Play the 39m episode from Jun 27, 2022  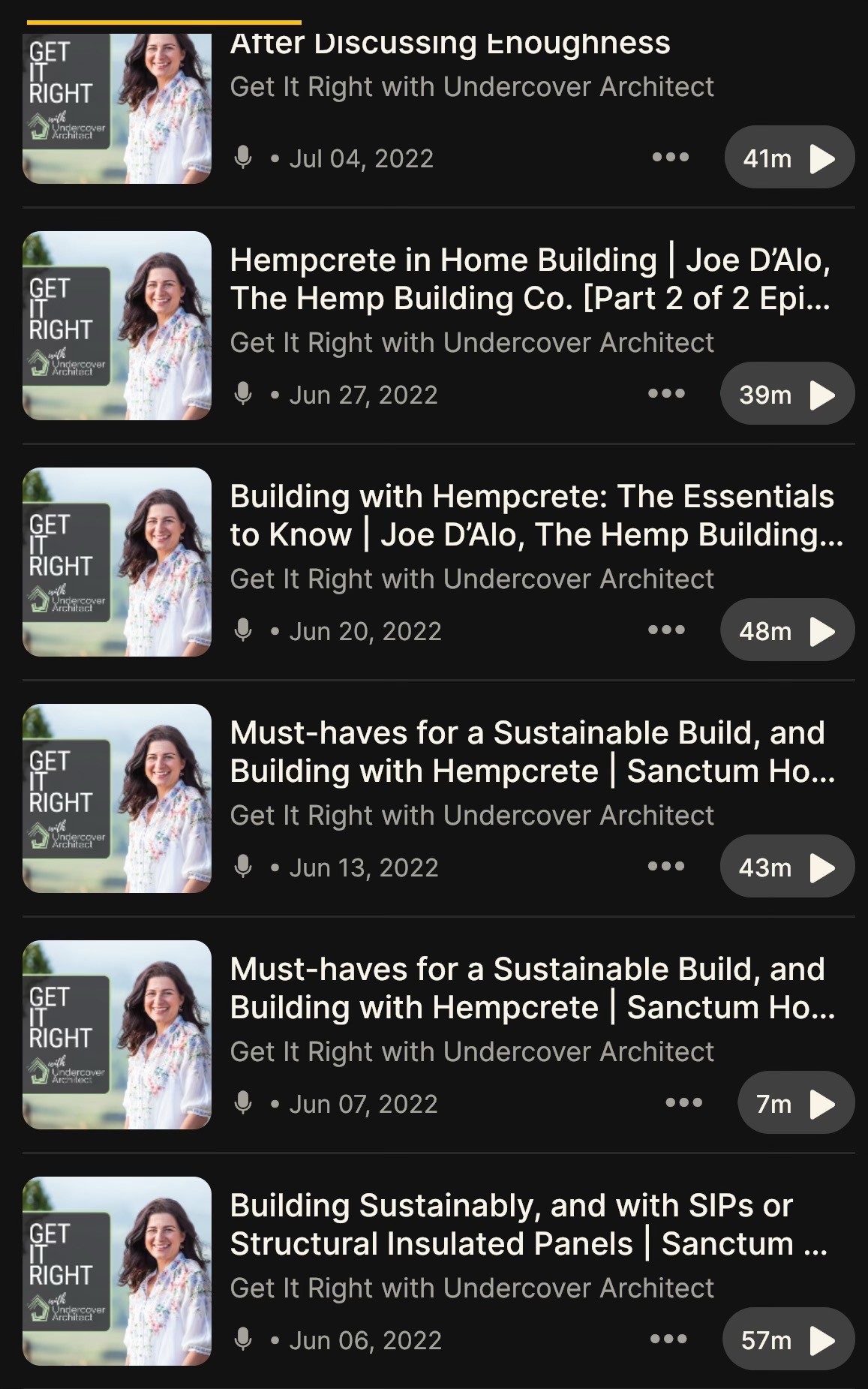click(787, 394)
